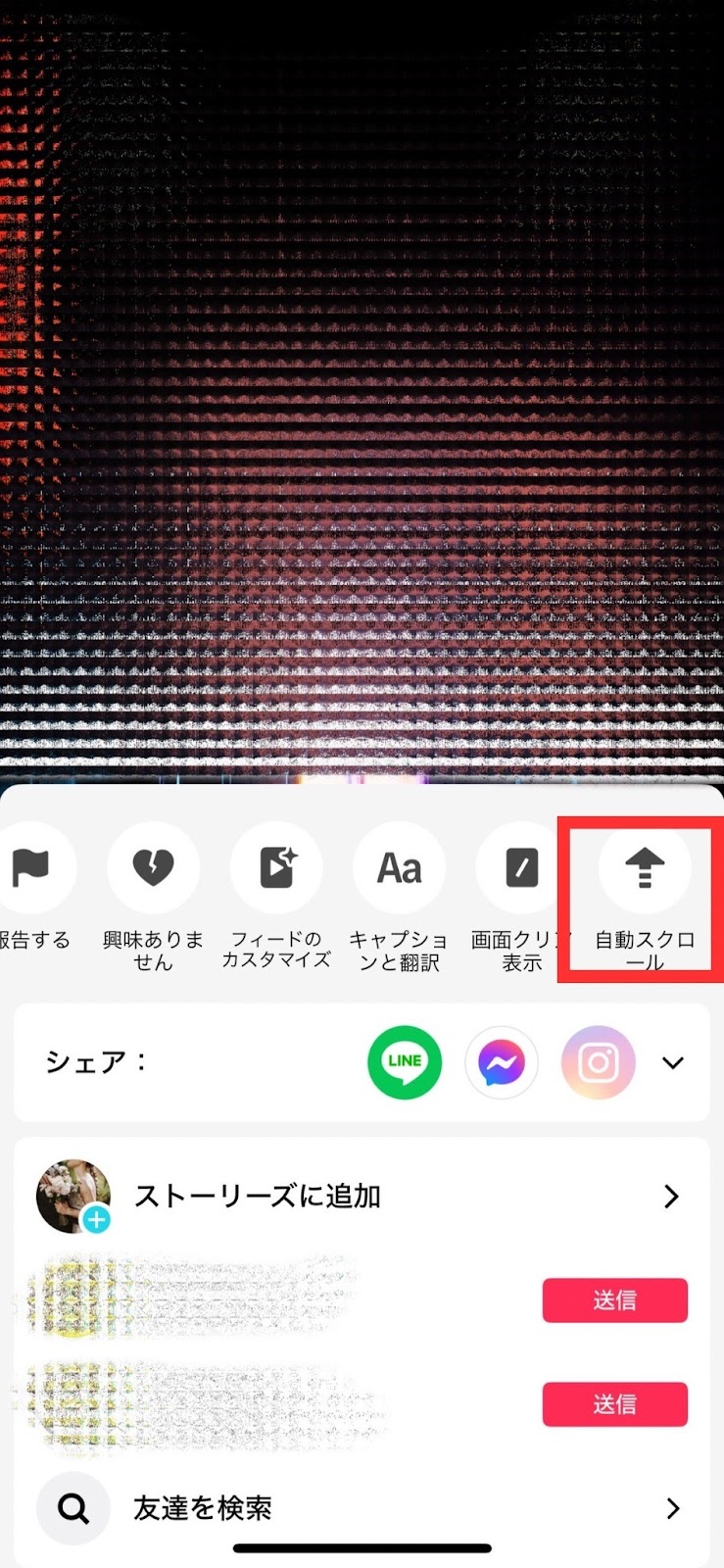Image resolution: width=724 pixels, height=1568 pixels.
Task: Share through Messenger
Action: (502, 1062)
